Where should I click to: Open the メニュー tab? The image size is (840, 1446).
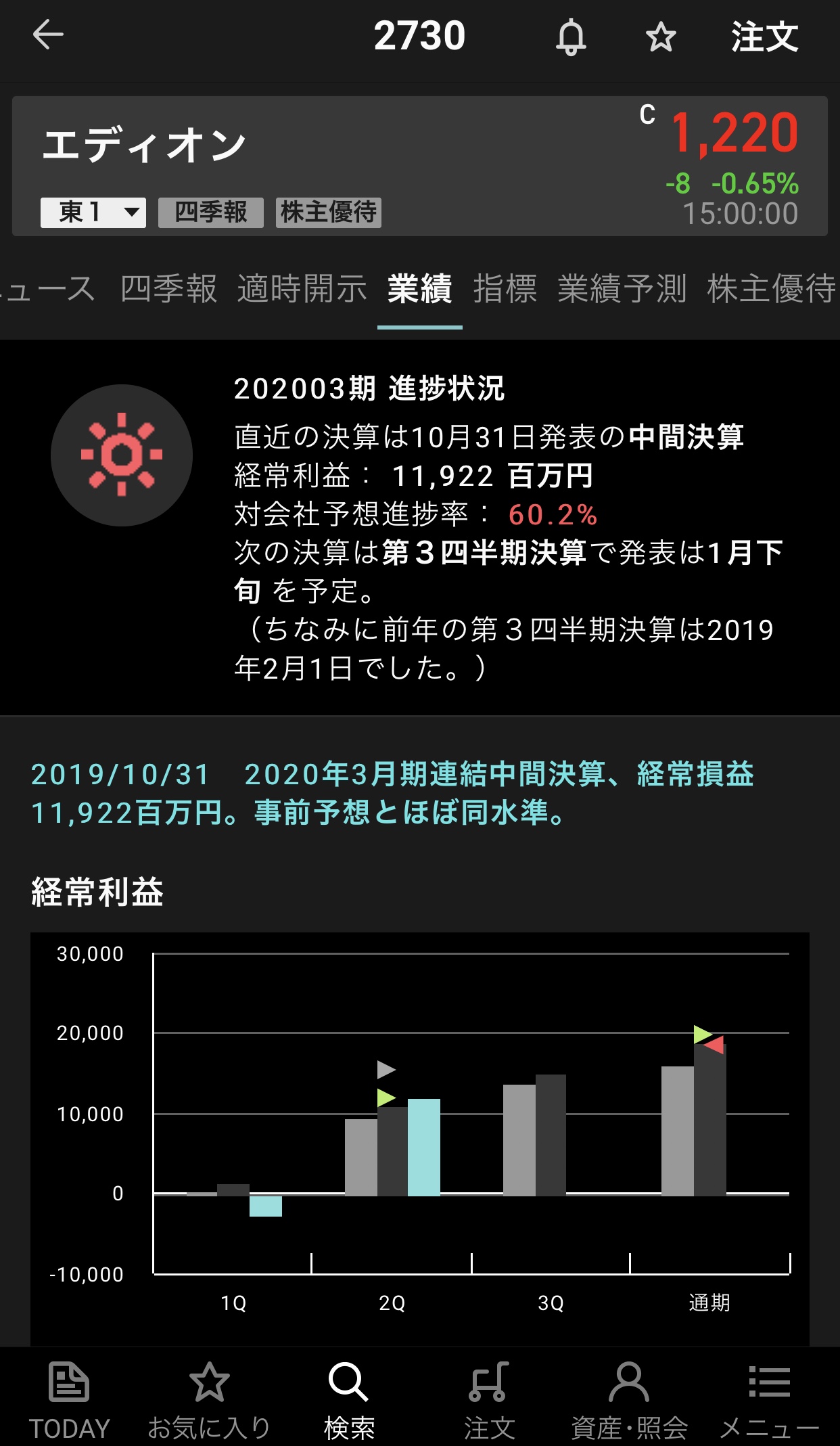[769, 1399]
